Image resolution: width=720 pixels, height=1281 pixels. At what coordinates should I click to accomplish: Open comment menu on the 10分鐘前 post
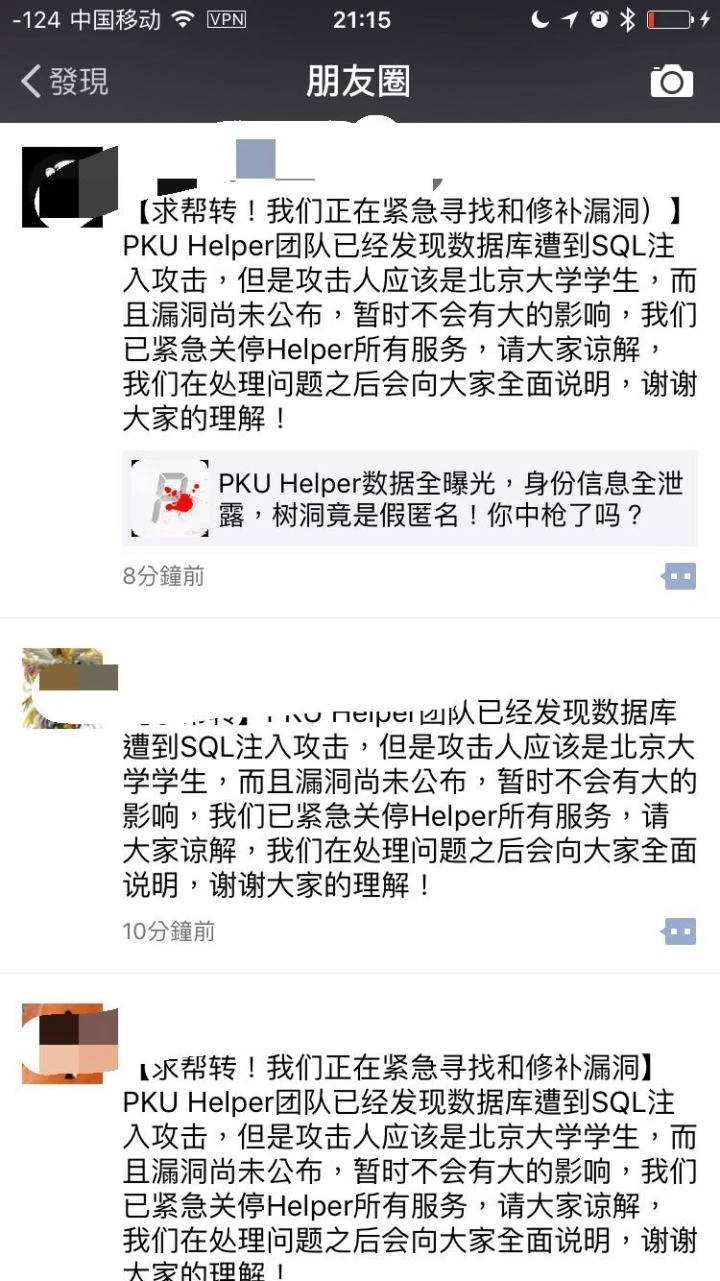[x=679, y=932]
